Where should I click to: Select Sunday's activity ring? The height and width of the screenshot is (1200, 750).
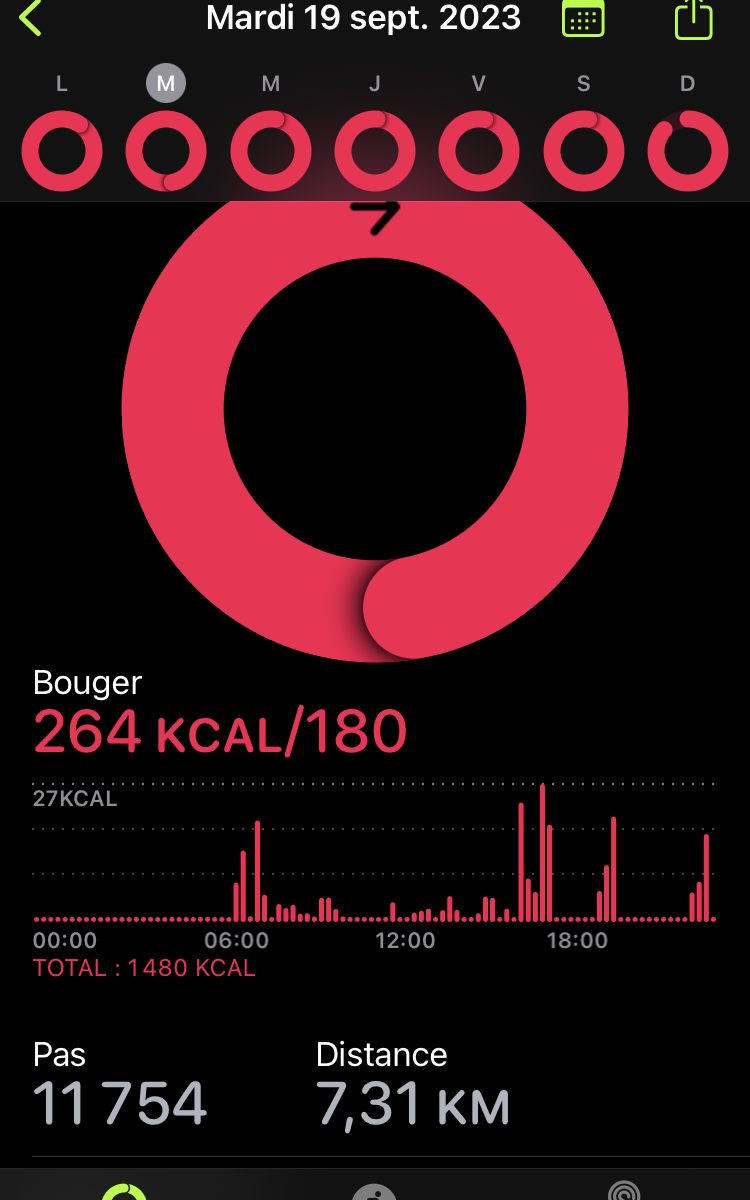[x=688, y=151]
